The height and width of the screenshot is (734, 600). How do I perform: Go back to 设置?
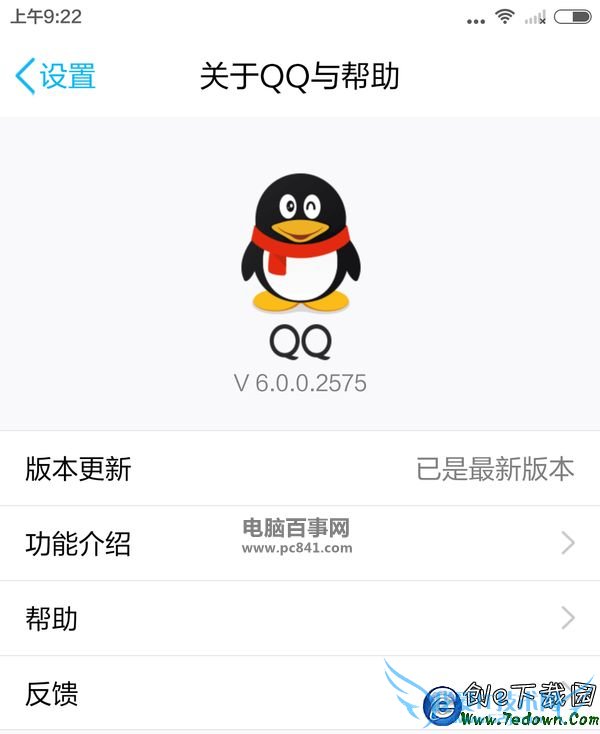coord(56,76)
